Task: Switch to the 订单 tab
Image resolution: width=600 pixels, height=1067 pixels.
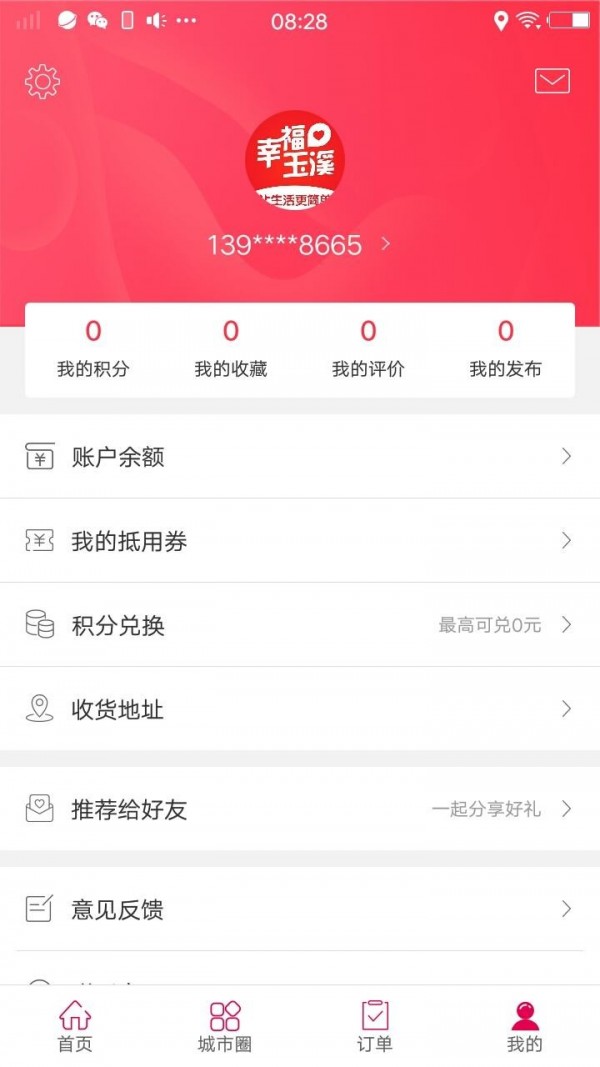Action: 375,1026
